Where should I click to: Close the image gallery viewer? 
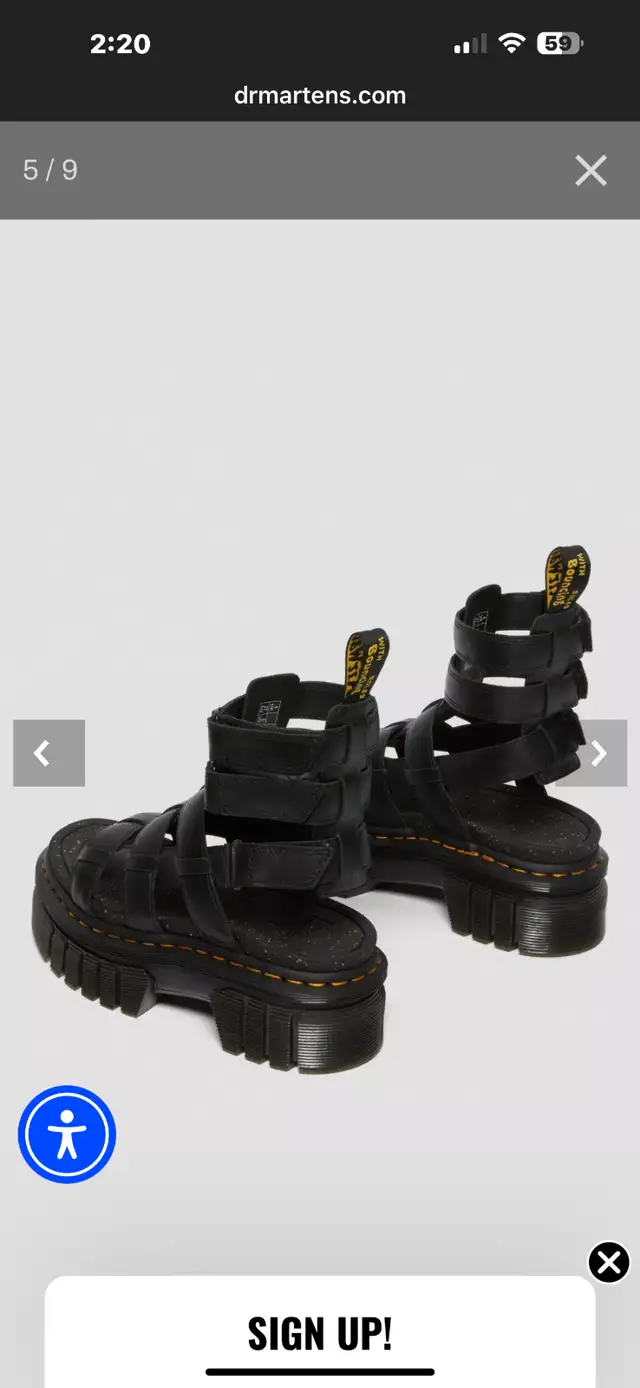[x=591, y=171]
